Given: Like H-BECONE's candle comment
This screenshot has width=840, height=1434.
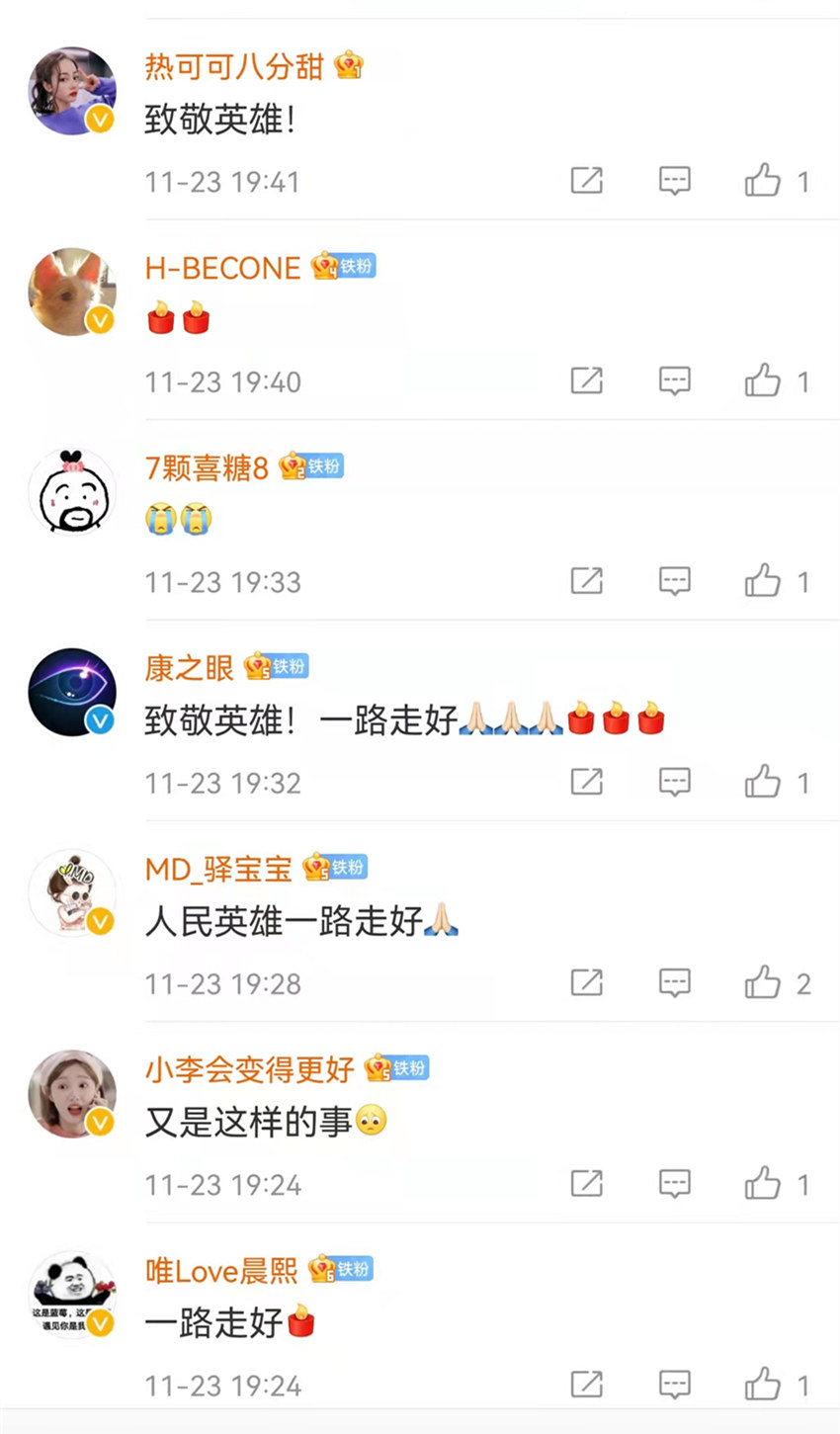Looking at the screenshot, I should tap(762, 380).
